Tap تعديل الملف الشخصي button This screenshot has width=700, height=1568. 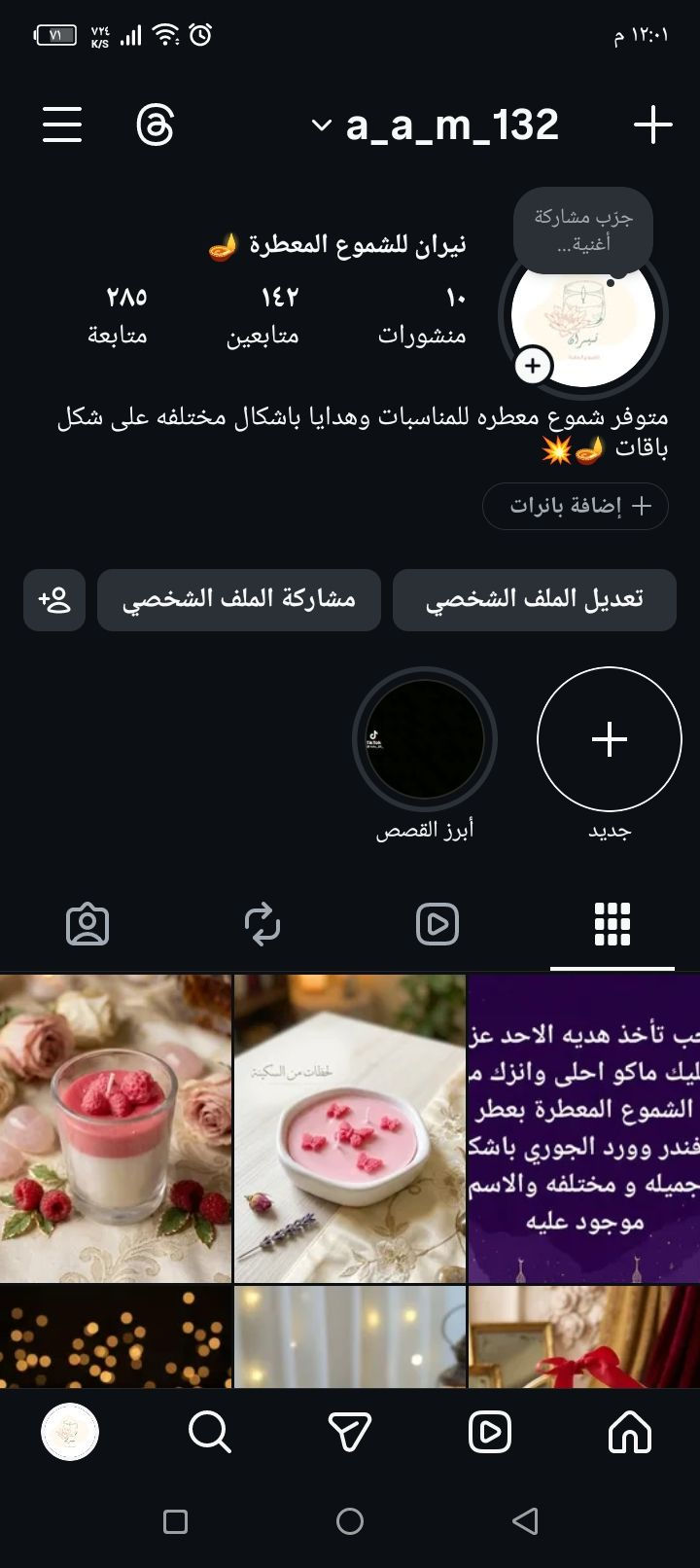tap(534, 599)
